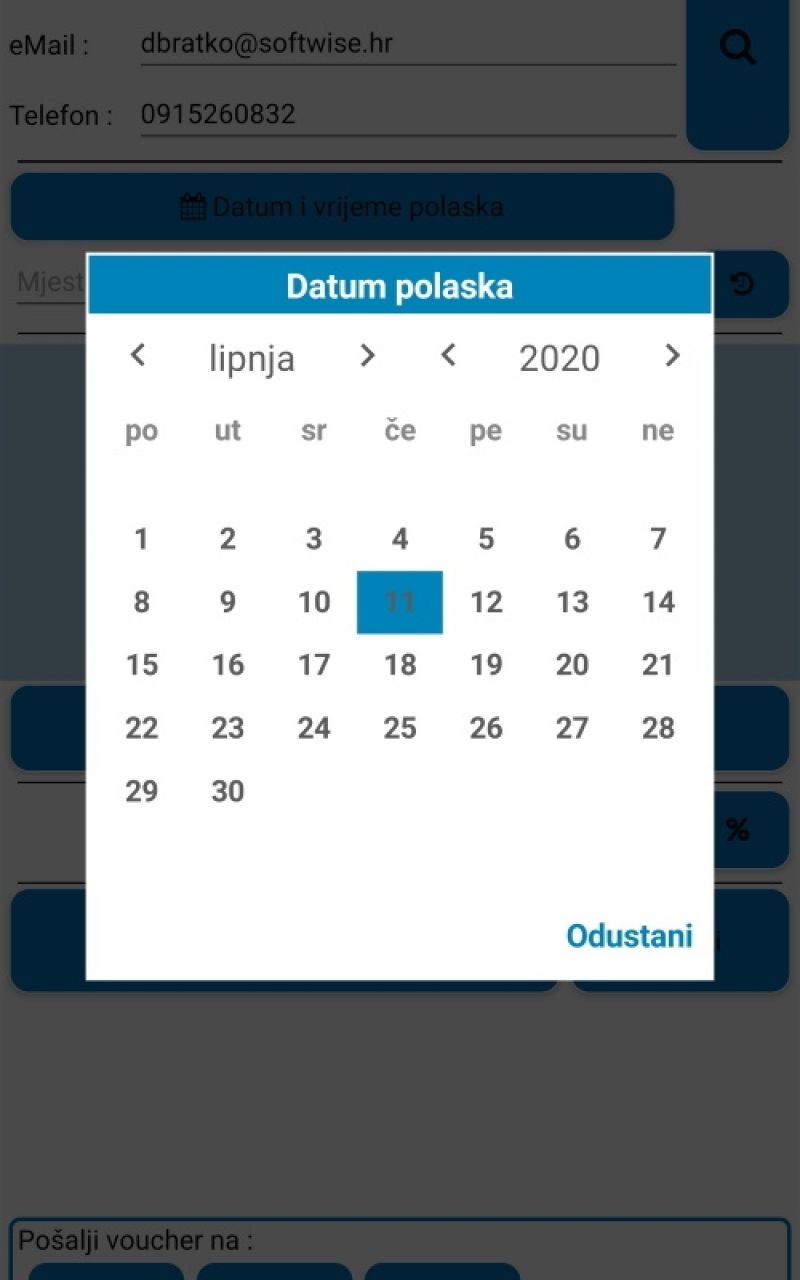
Task: Pick the 5th as departure date
Action: 486,540
